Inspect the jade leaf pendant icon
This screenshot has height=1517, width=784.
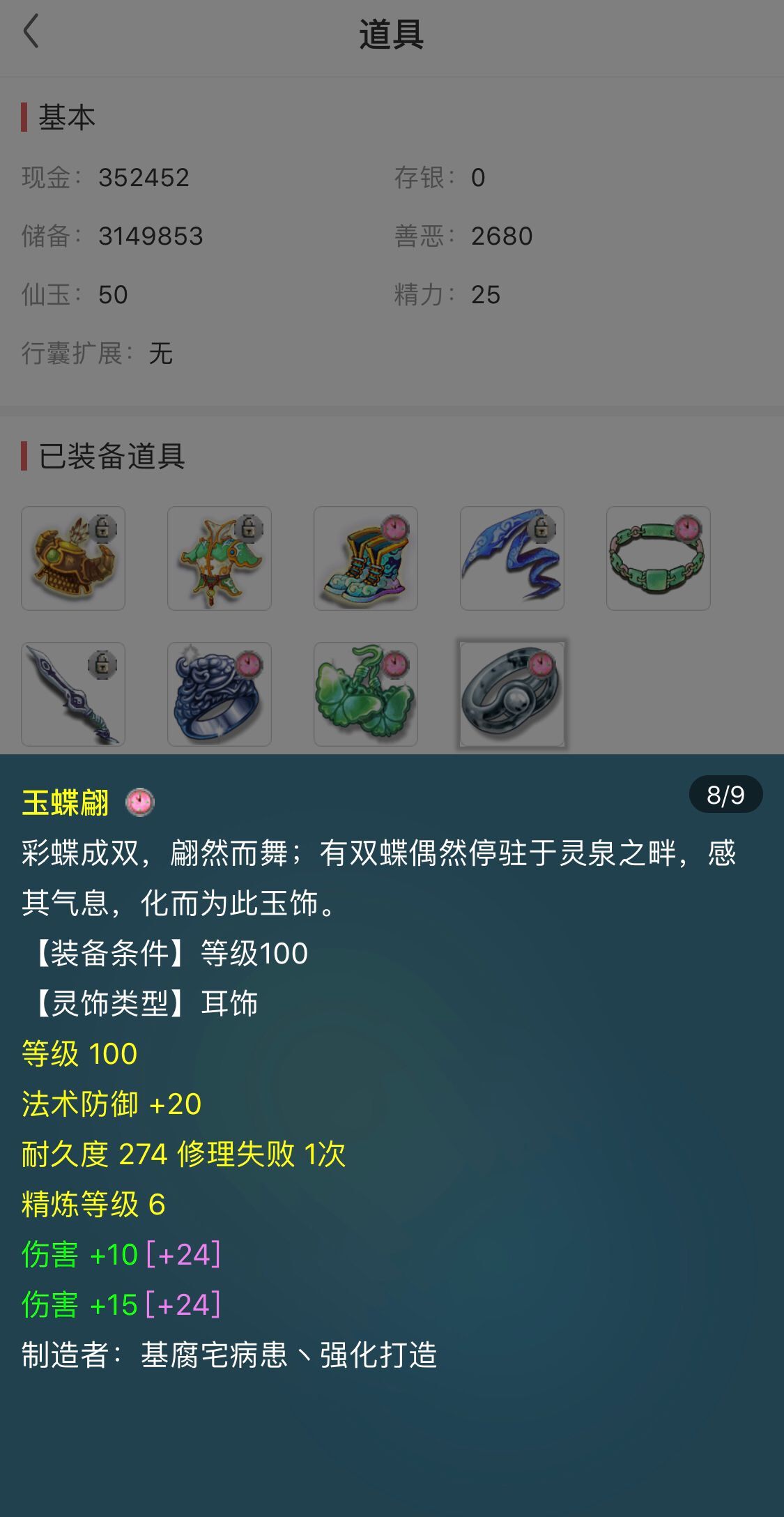(365, 695)
